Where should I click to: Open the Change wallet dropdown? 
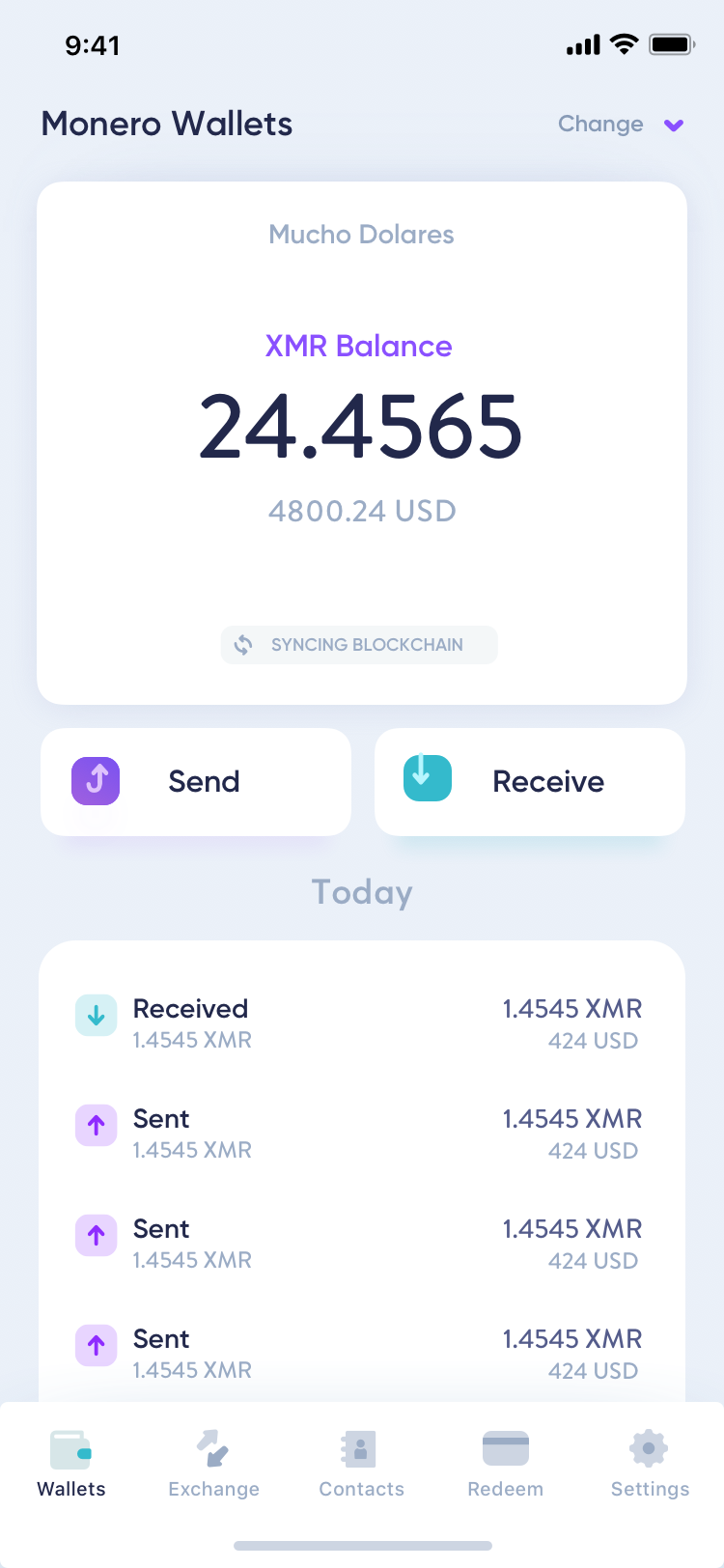coord(621,125)
